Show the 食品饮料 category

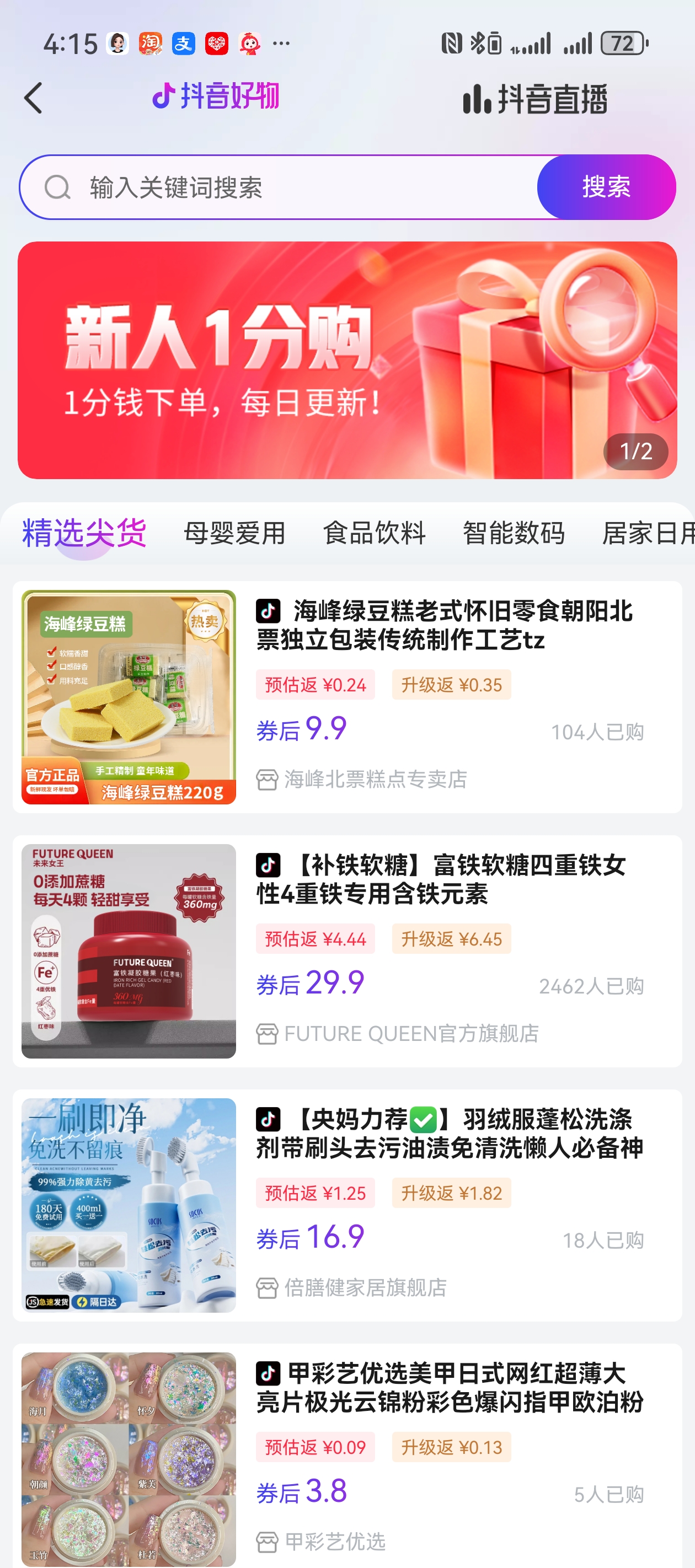coord(374,533)
